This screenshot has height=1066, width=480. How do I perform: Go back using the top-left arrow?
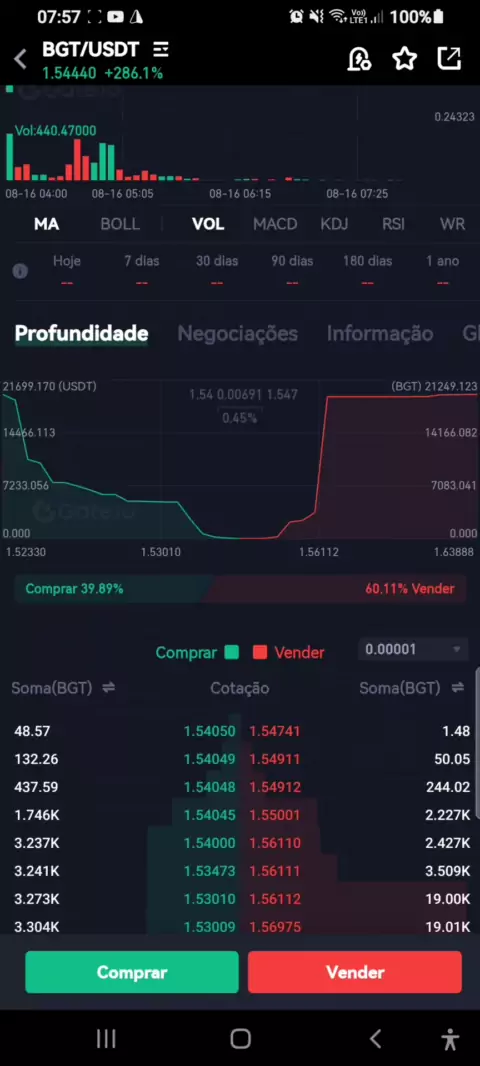pos(20,59)
